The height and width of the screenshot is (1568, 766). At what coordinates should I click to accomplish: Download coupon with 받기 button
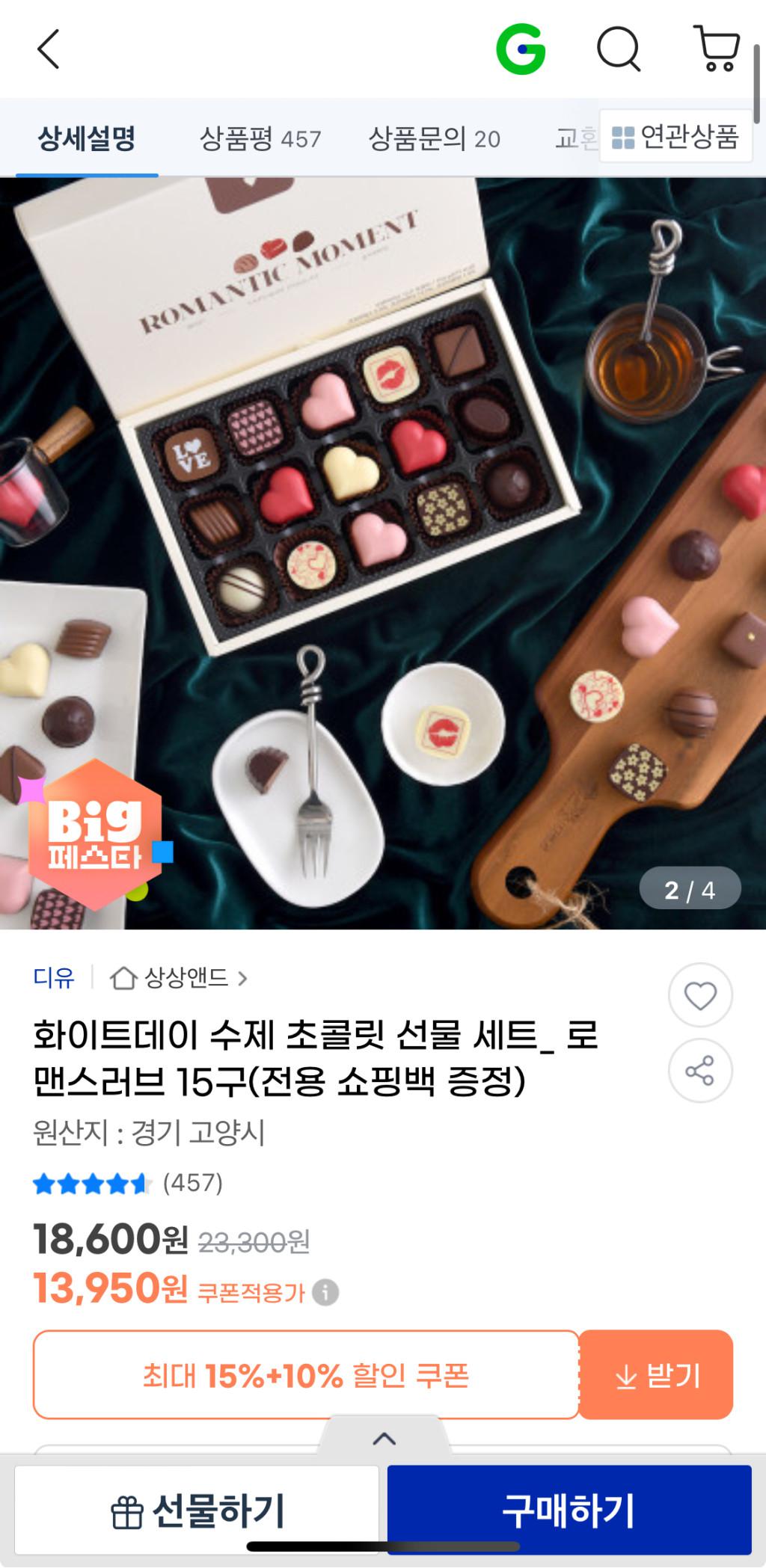point(656,1374)
